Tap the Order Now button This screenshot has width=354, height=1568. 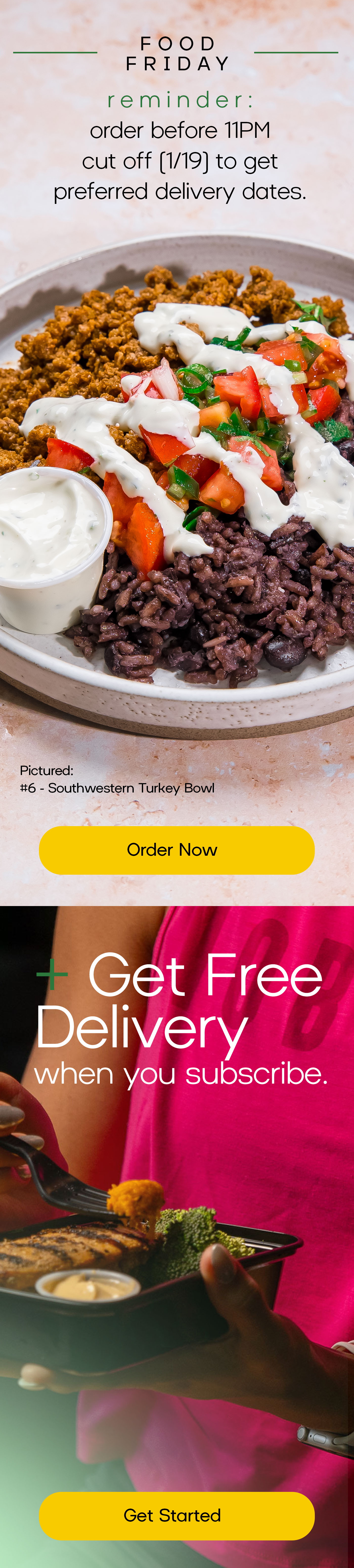[x=176, y=850]
